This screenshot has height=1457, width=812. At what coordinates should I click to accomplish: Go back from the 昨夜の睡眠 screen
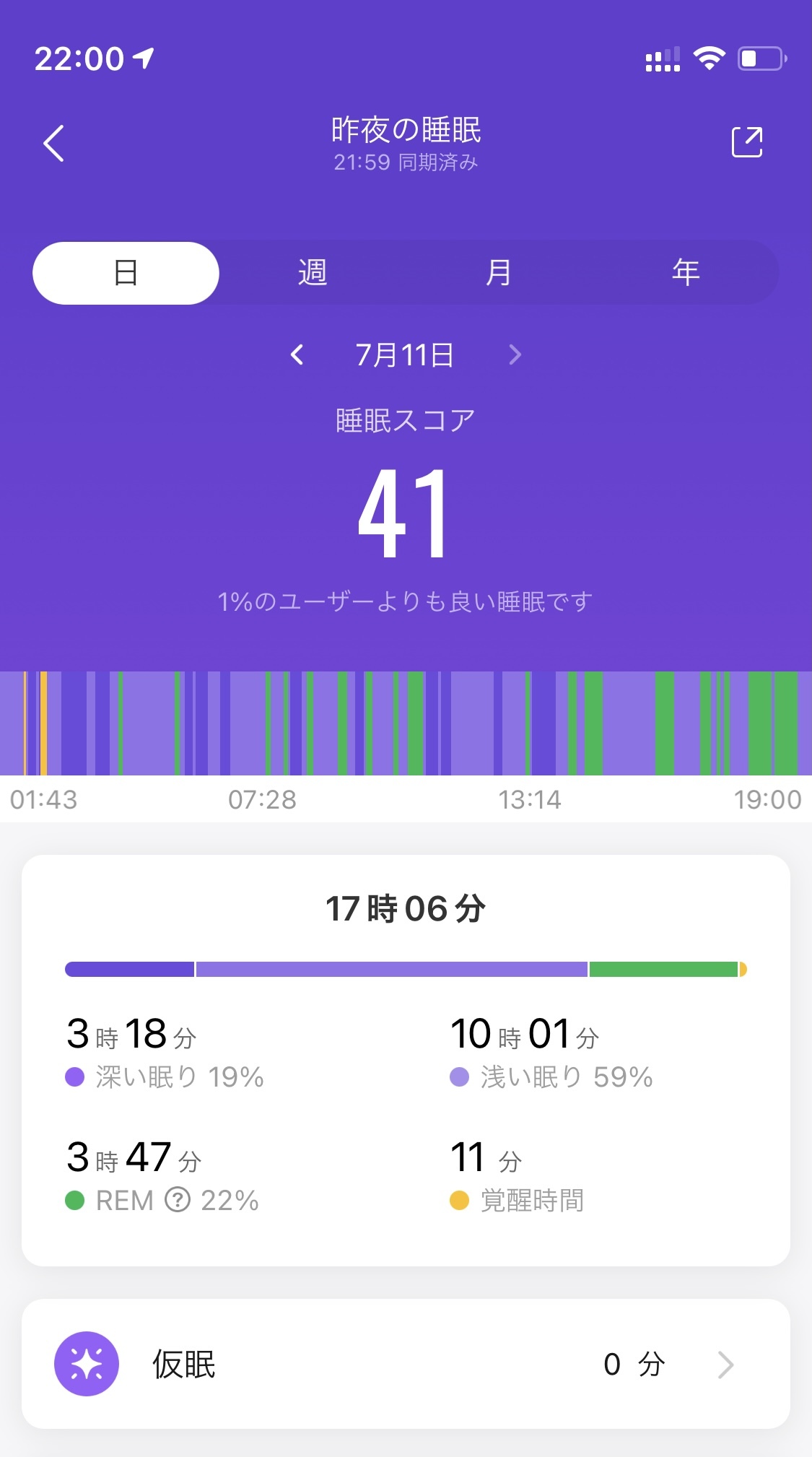click(x=54, y=143)
